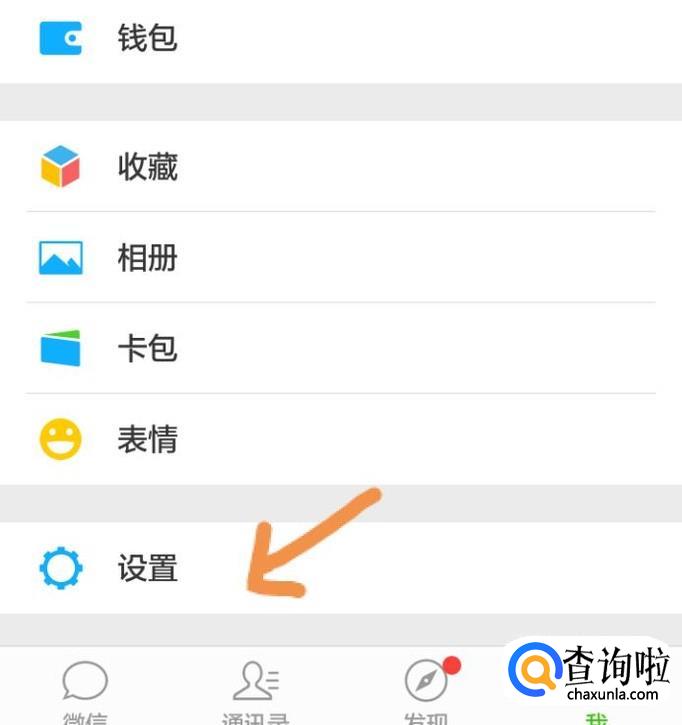Open 收藏 (Favorites)

click(148, 166)
